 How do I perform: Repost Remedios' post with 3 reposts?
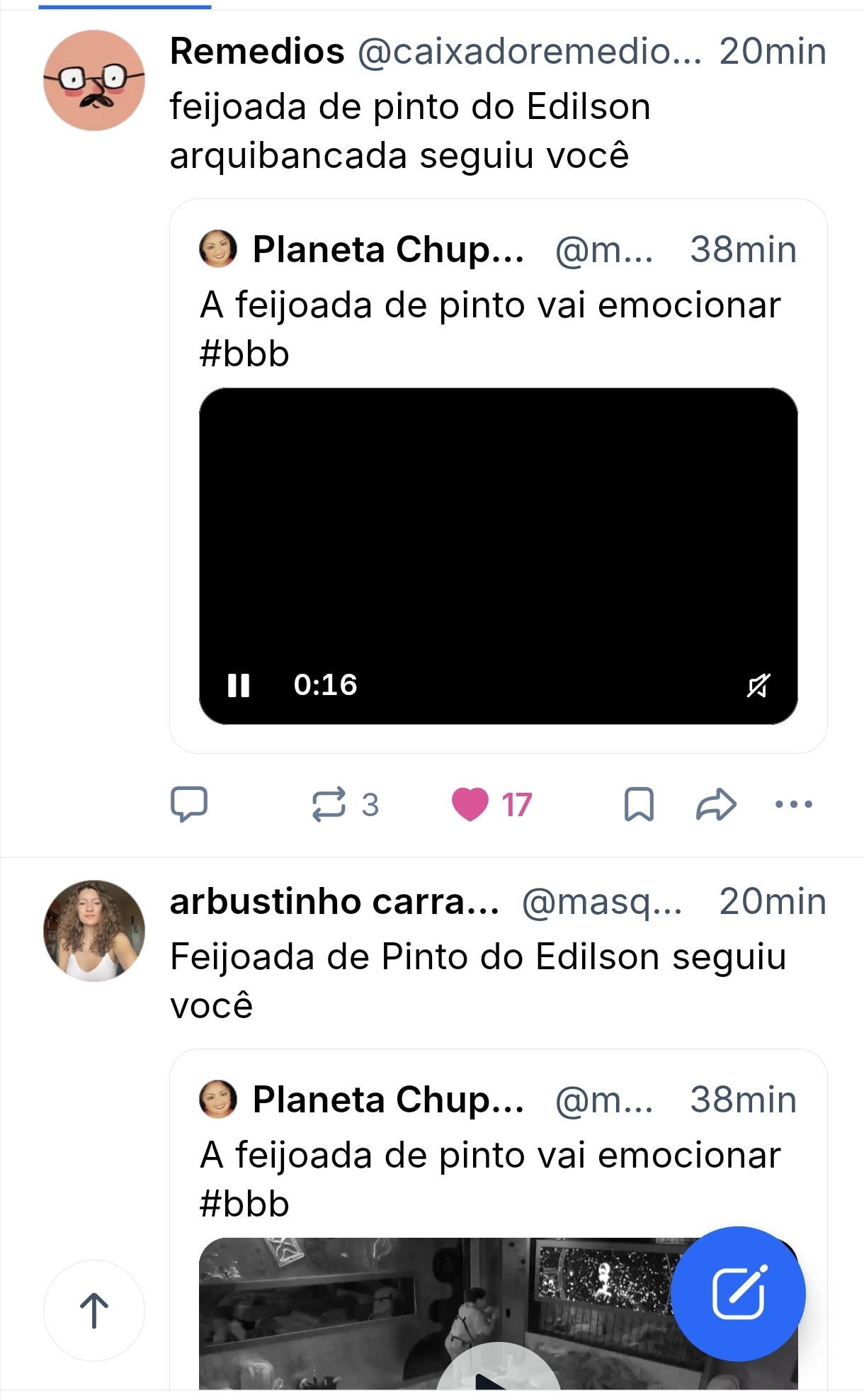[329, 804]
